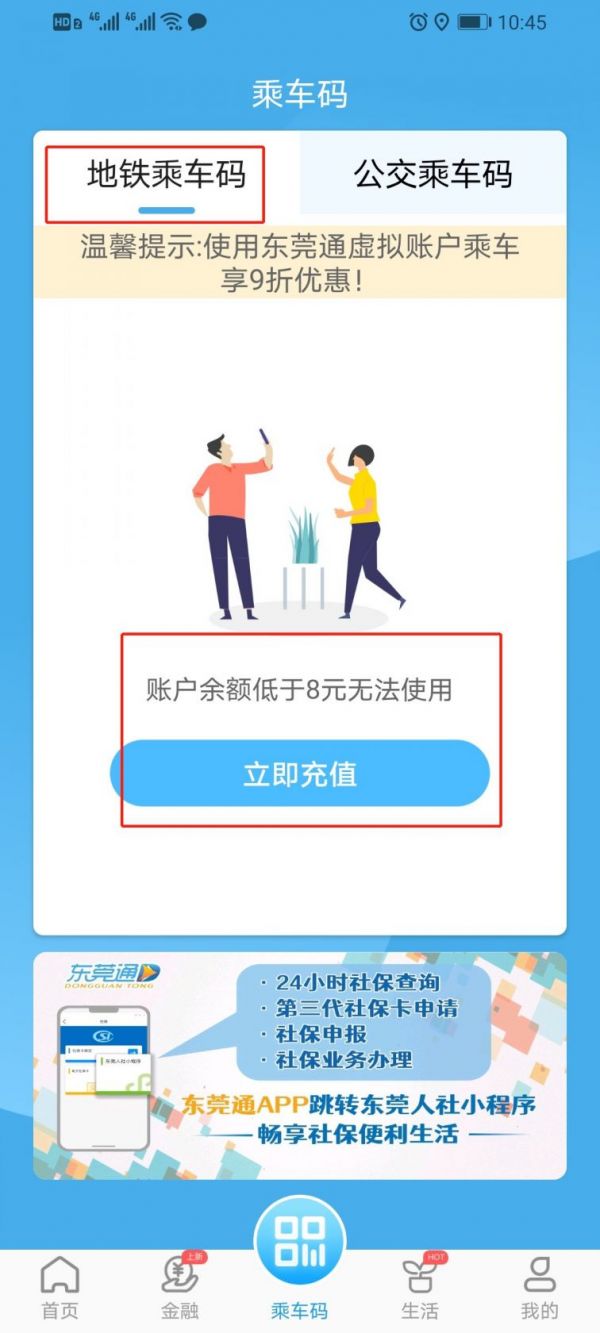Open the 生活 tab
This screenshot has height=1333, width=600.
[420, 1288]
